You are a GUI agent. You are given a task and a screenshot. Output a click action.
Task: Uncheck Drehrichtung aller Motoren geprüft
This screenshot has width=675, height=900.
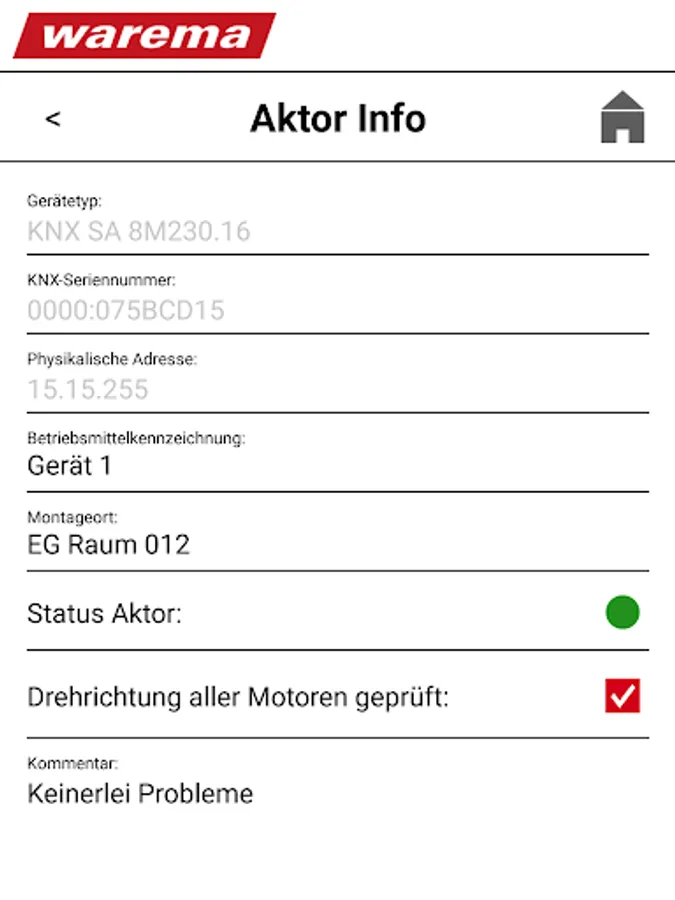622,696
